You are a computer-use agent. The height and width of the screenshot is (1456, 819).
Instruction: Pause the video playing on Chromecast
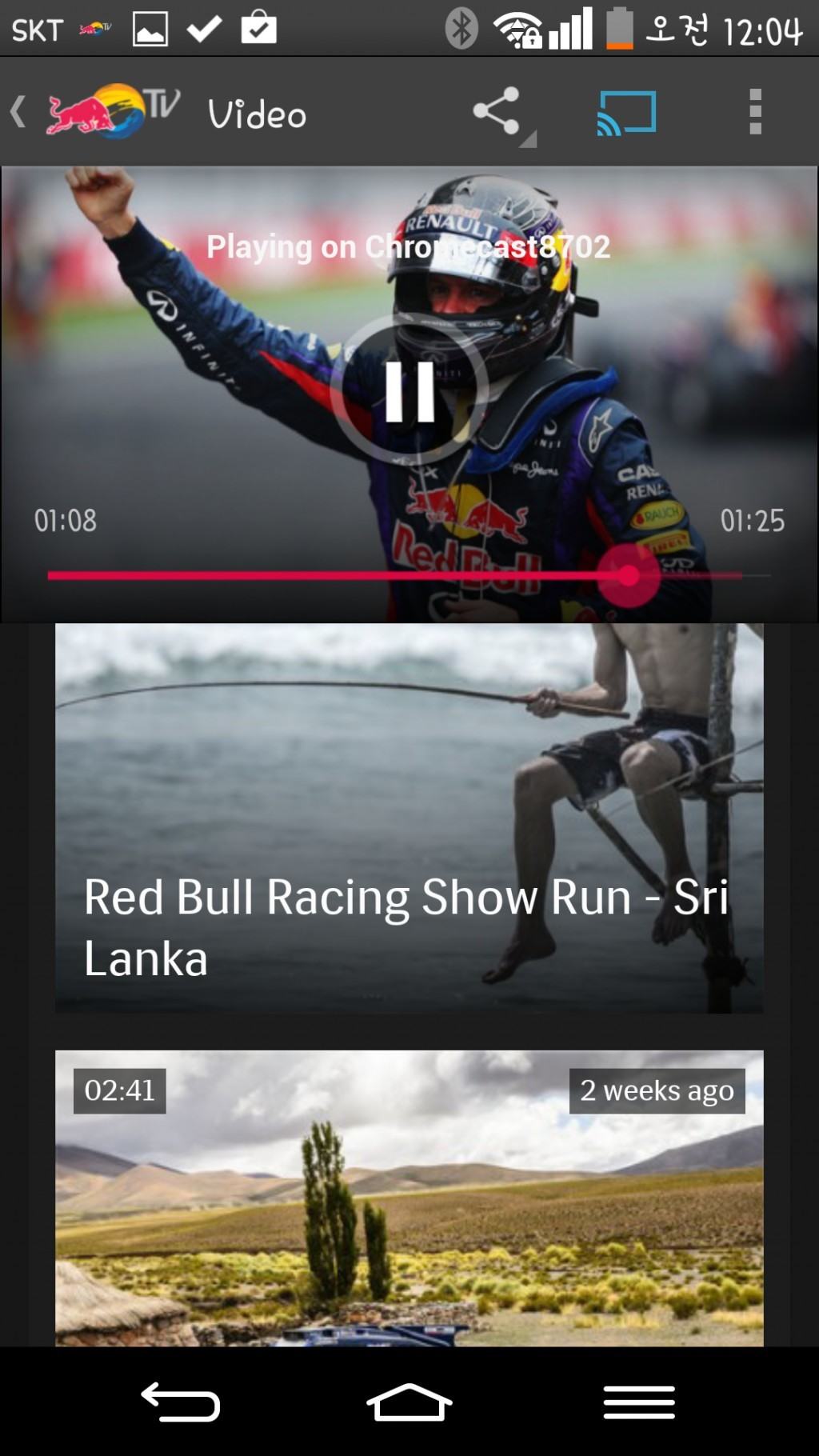point(409,391)
